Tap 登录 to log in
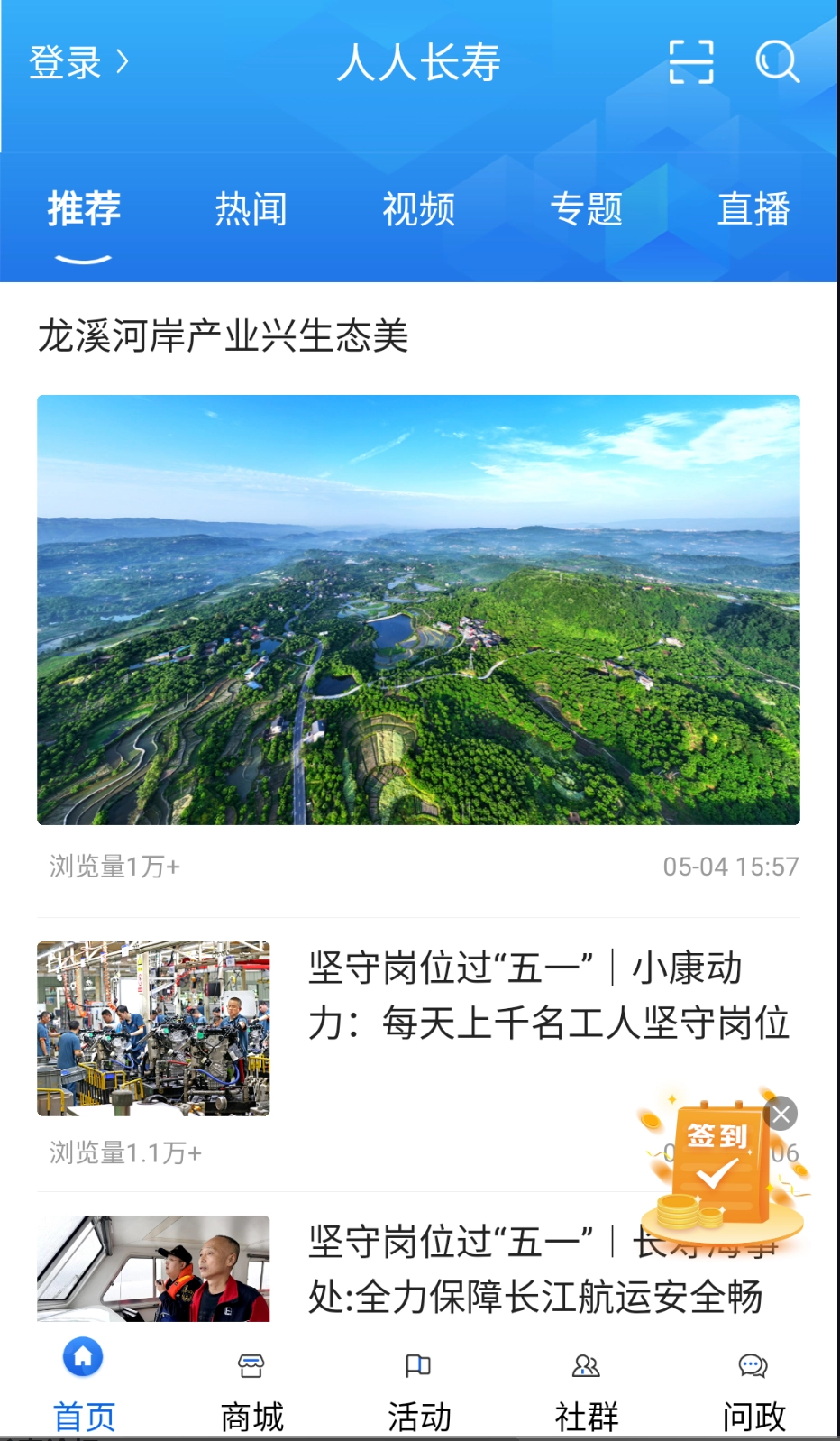This screenshot has width=840, height=1441. click(78, 62)
